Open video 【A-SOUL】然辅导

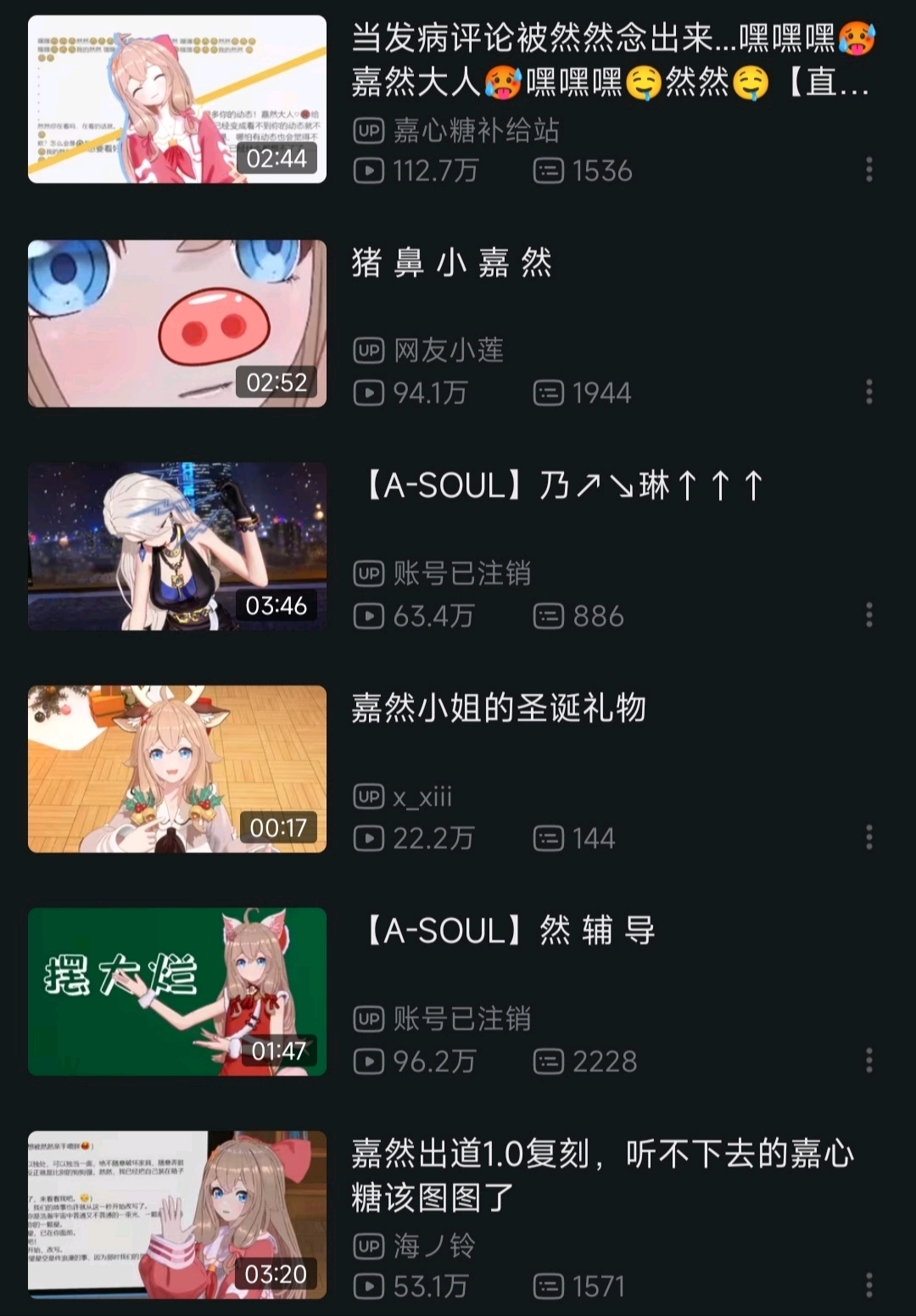[x=176, y=991]
